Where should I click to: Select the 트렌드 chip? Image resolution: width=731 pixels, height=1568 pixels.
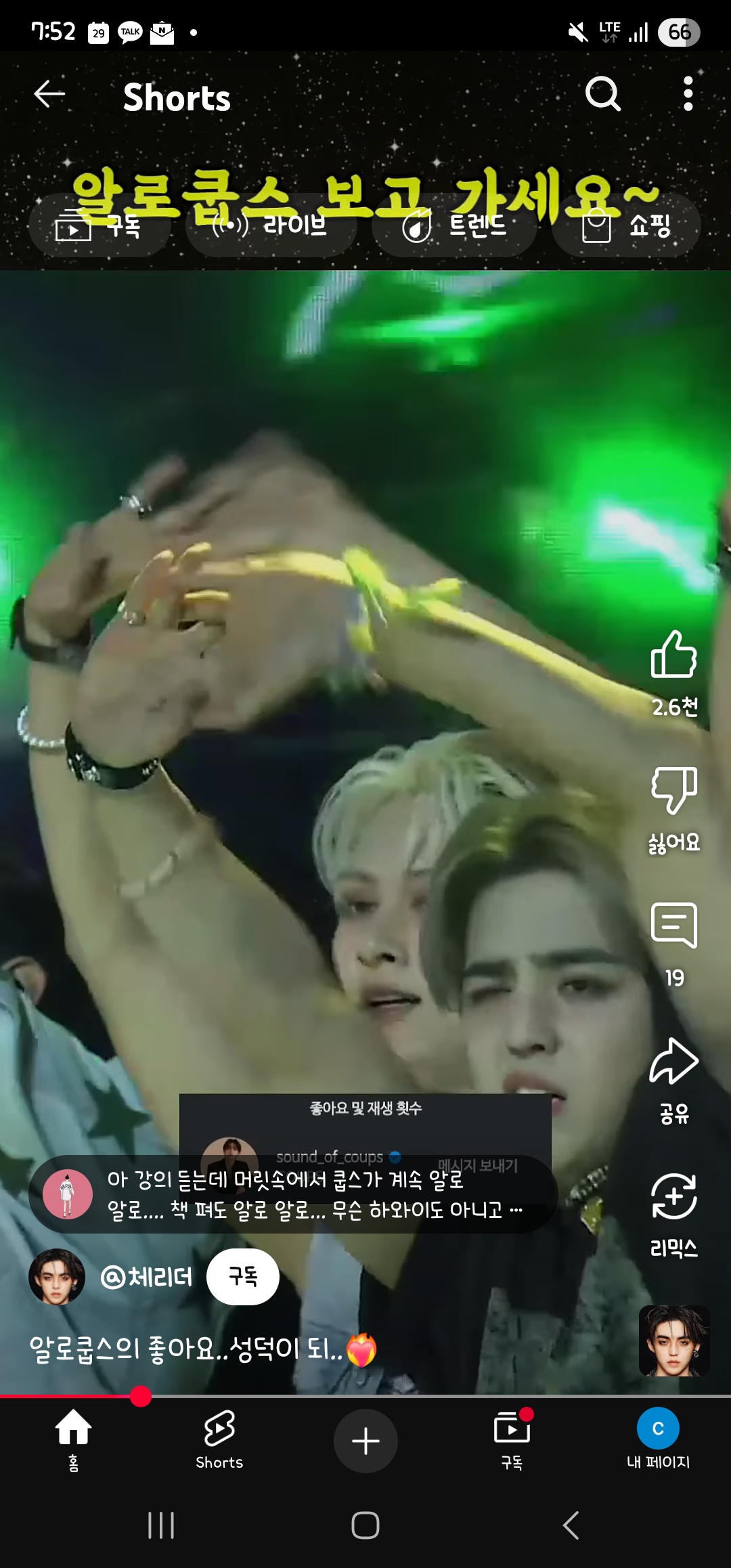(454, 225)
